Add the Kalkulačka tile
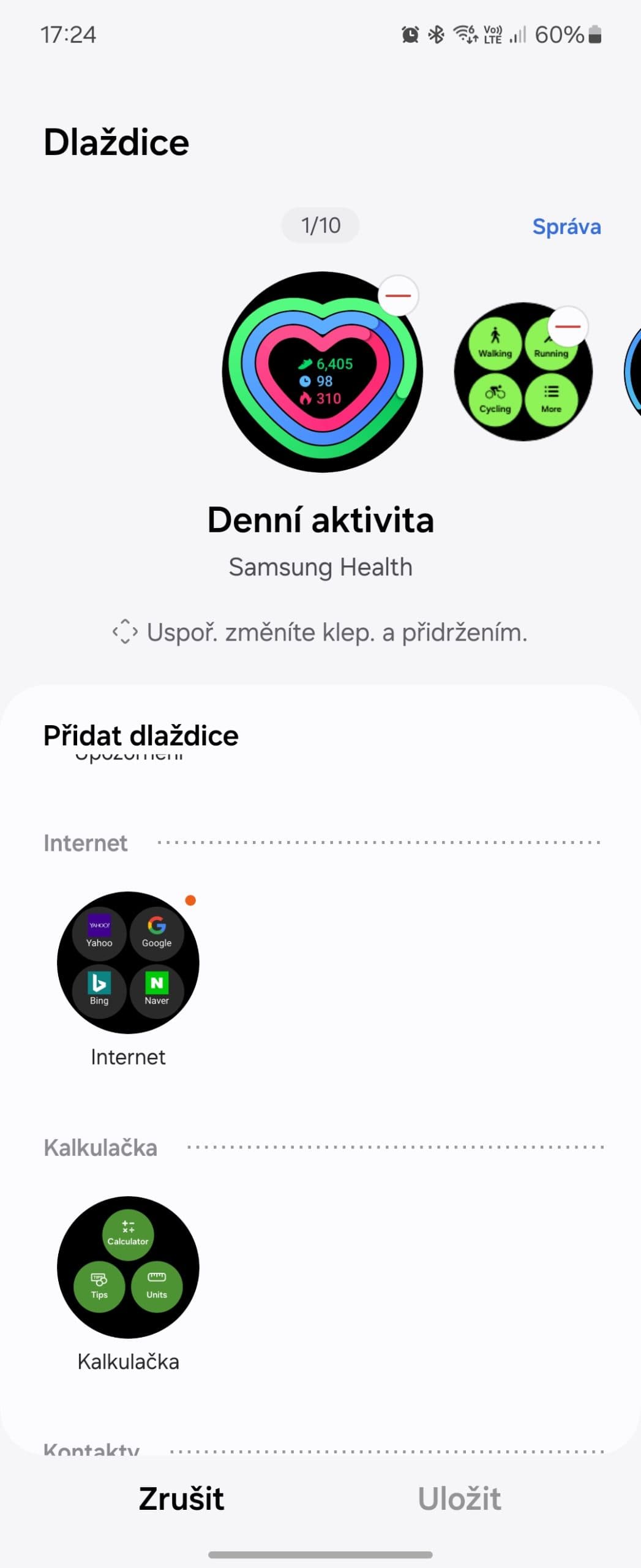Image resolution: width=641 pixels, height=1568 pixels. tap(128, 1267)
